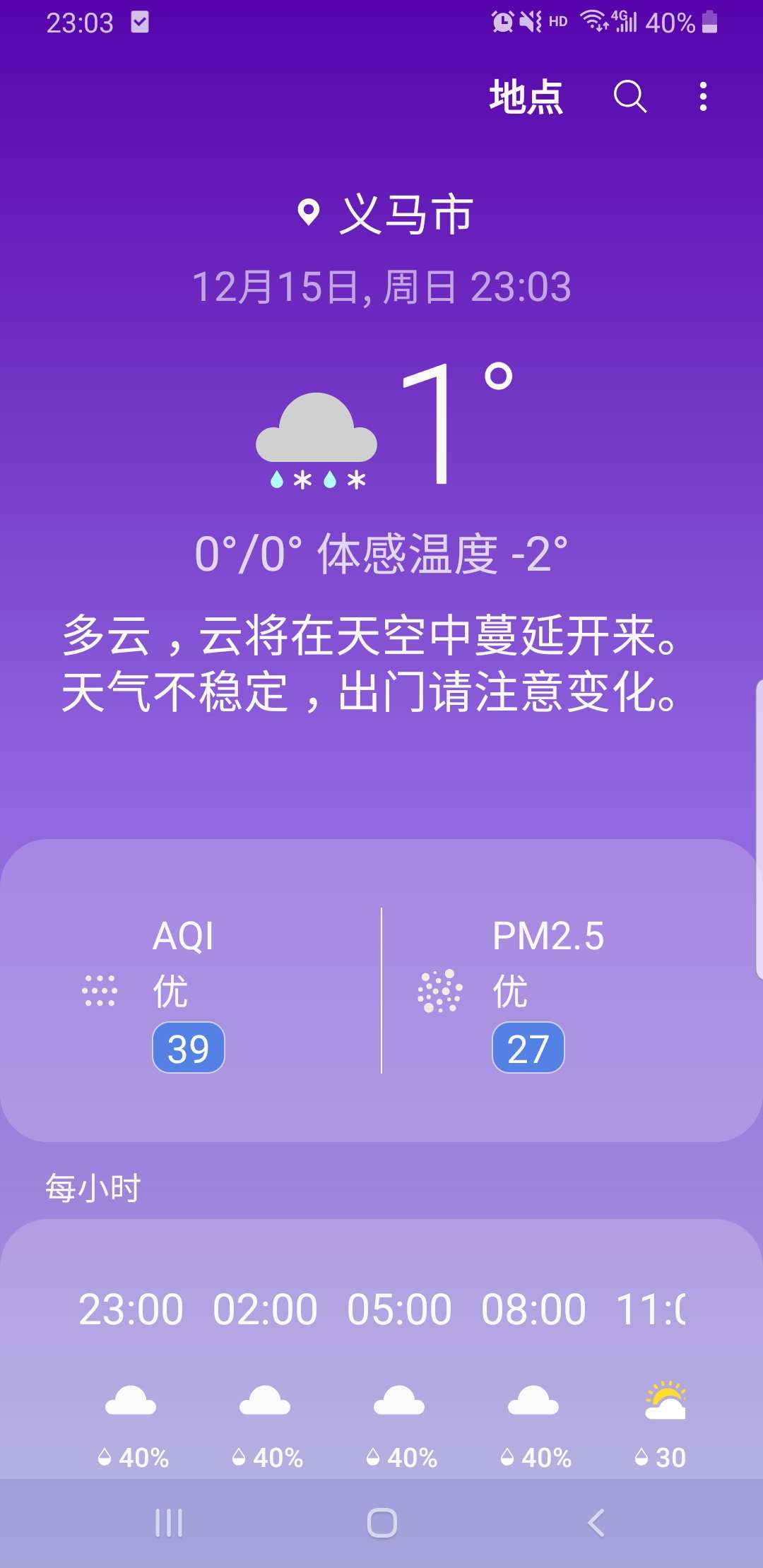
Task: Return to the home screen
Action: [x=382, y=1523]
